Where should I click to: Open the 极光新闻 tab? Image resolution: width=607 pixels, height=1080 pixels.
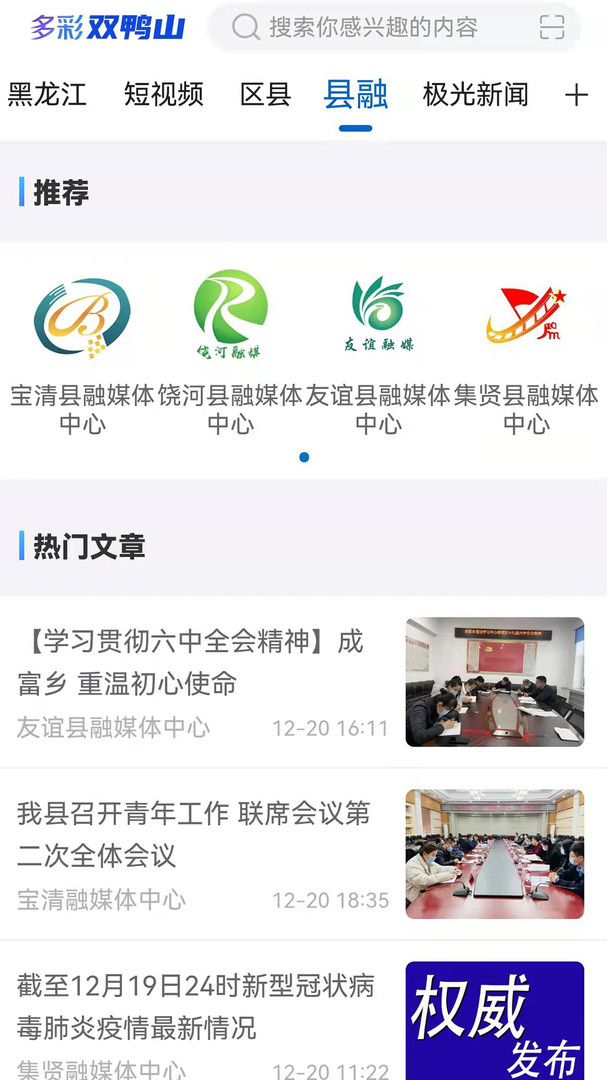[475, 95]
